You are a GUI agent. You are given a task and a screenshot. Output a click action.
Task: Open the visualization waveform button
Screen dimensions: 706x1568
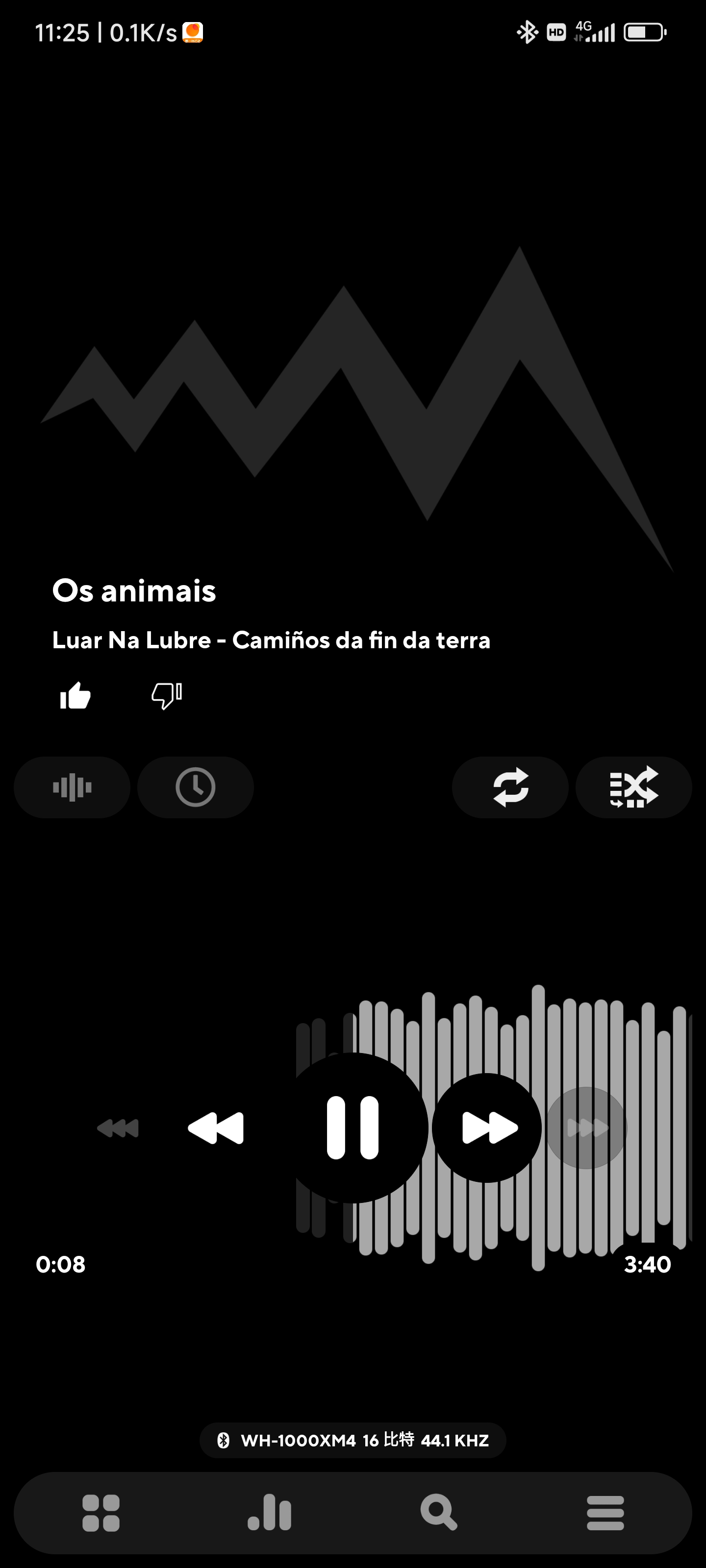(x=72, y=787)
